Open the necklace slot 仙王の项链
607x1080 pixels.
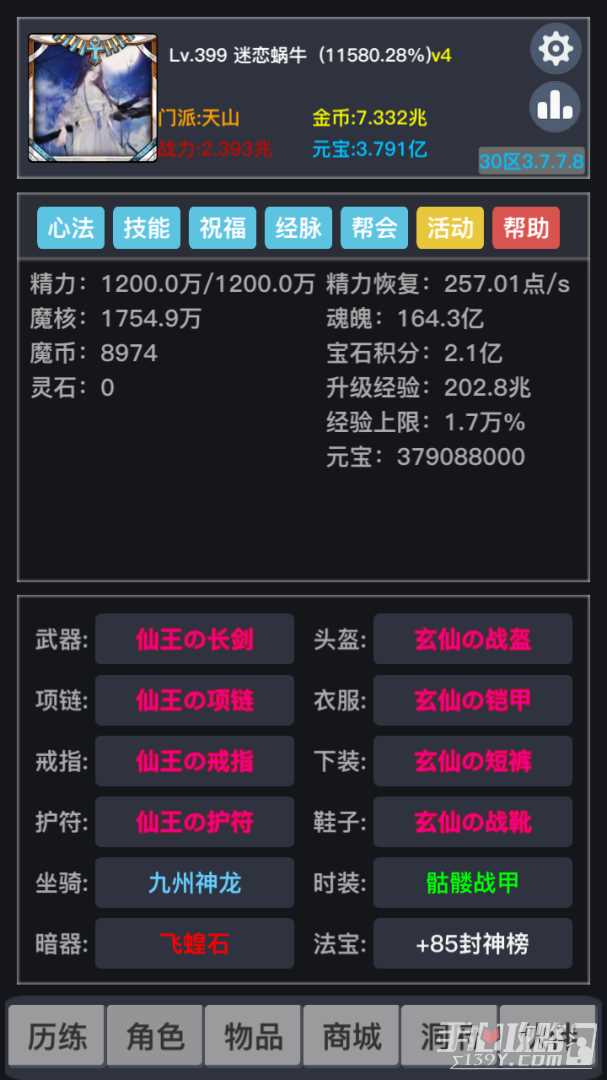pyautogui.click(x=194, y=700)
